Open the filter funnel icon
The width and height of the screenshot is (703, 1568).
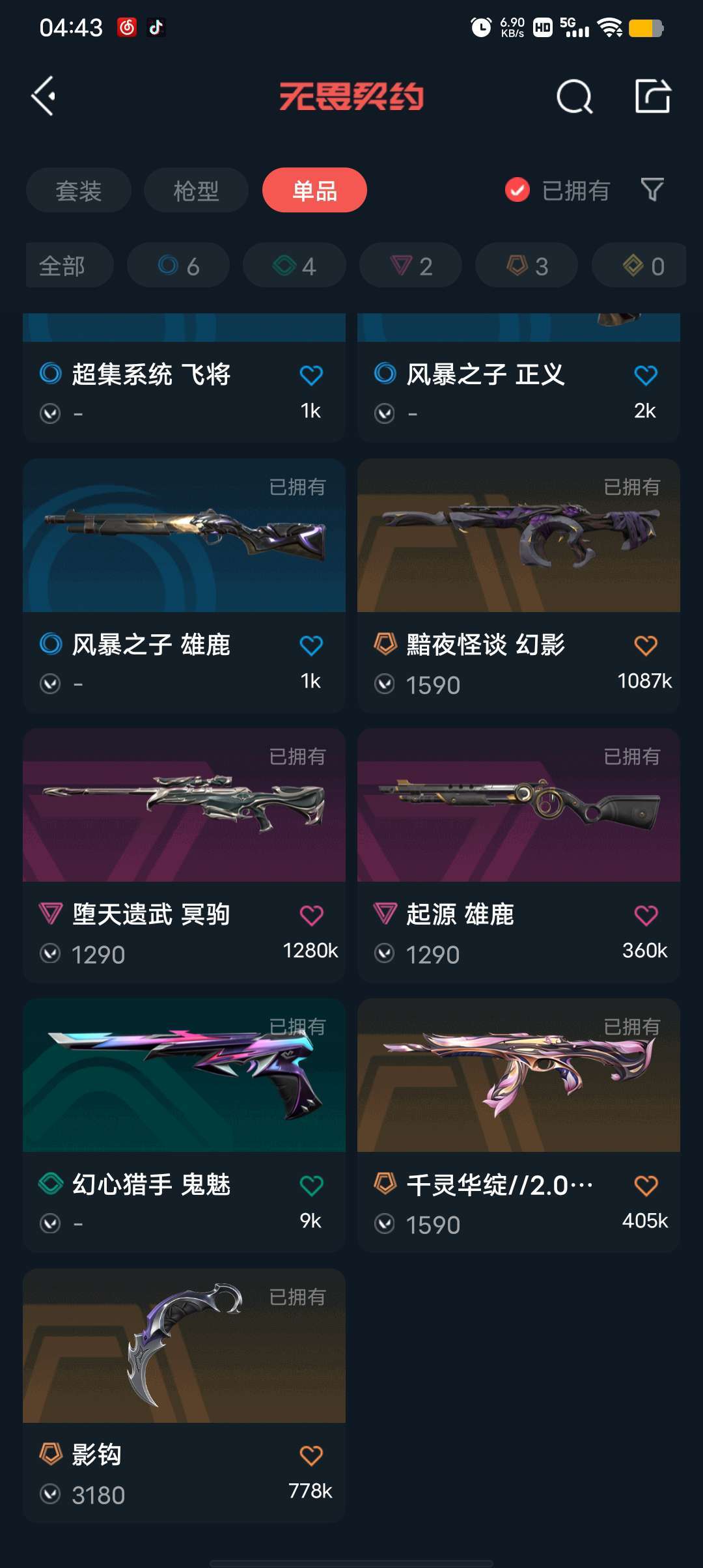652,190
